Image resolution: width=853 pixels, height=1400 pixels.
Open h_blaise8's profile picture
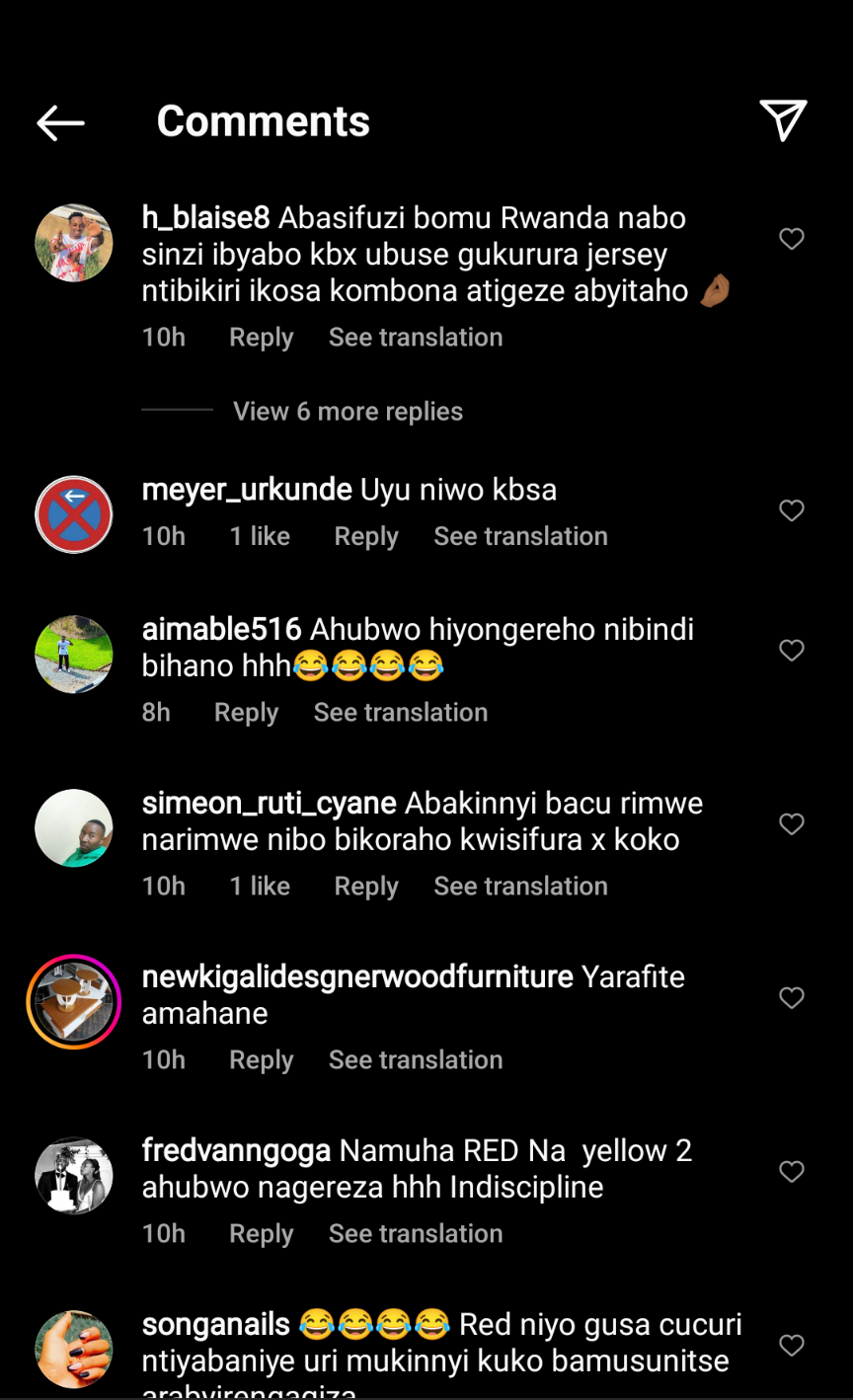click(x=74, y=243)
